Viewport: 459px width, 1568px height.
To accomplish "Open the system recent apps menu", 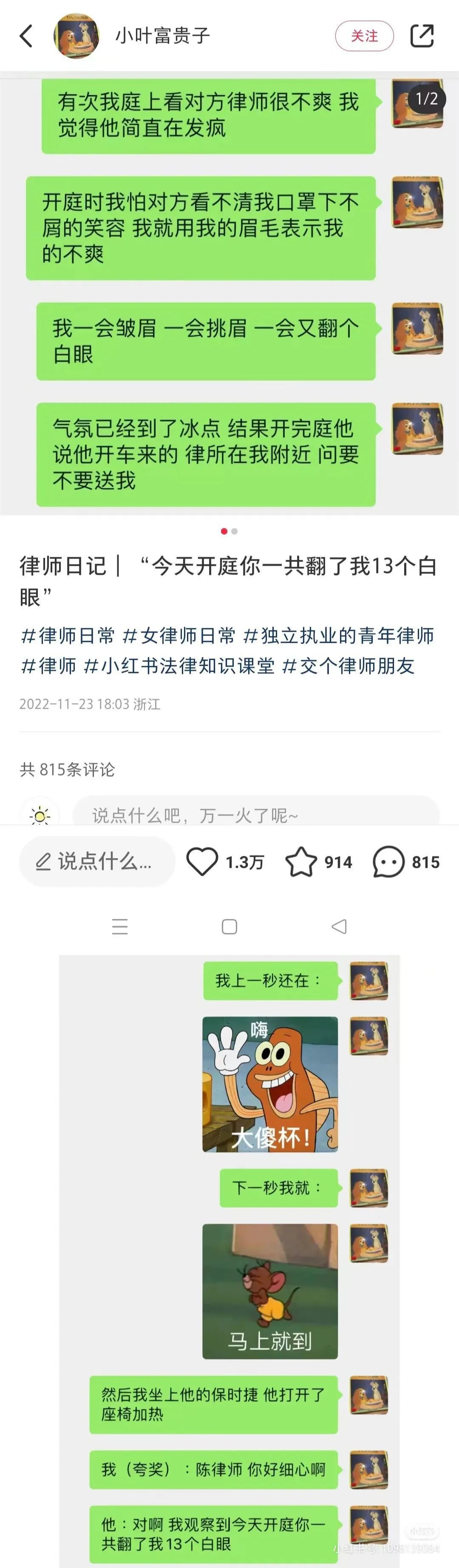I will pyautogui.click(x=120, y=927).
